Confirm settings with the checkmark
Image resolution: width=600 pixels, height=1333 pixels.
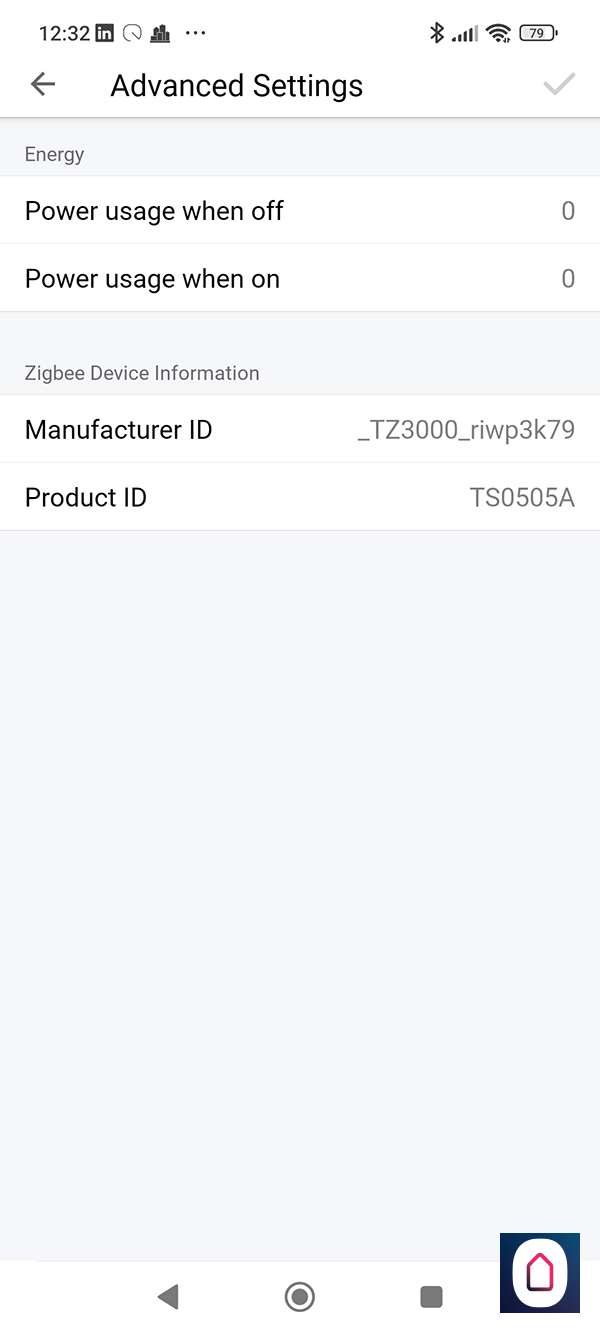coord(558,85)
